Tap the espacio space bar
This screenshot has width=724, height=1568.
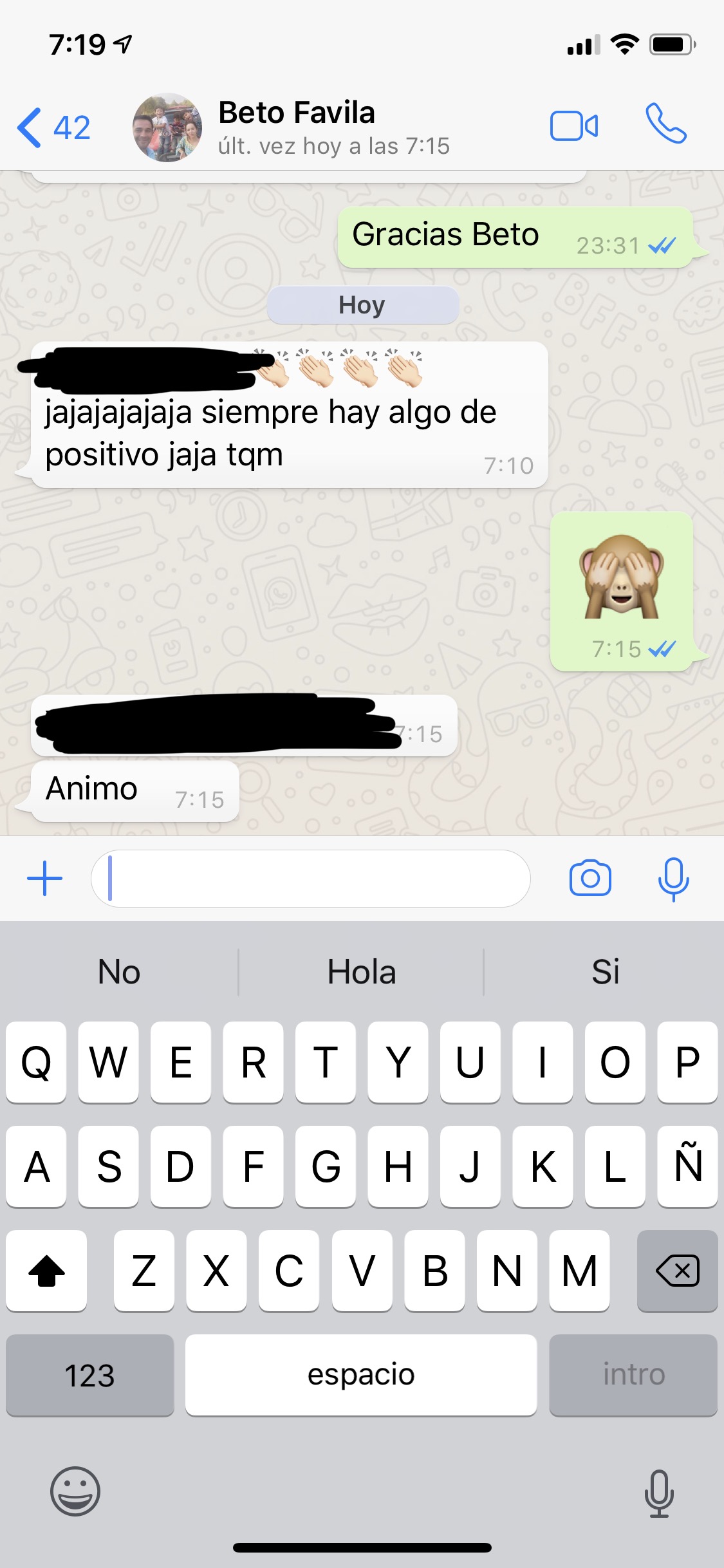361,1375
